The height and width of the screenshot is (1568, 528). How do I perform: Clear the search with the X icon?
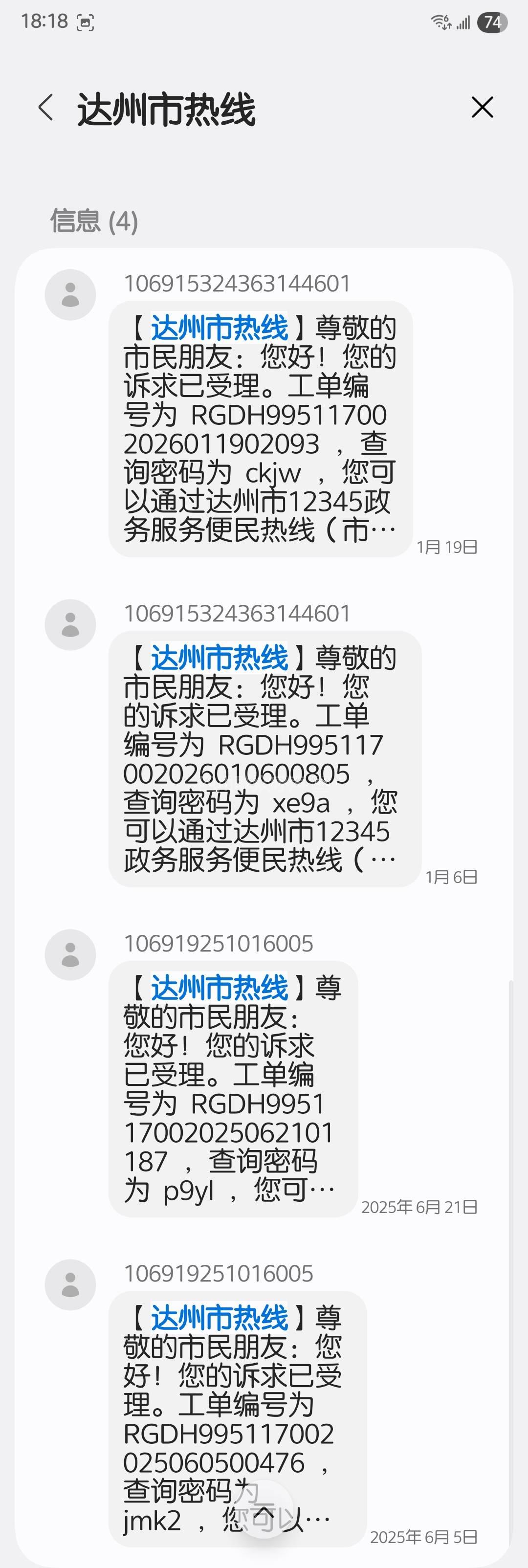482,108
